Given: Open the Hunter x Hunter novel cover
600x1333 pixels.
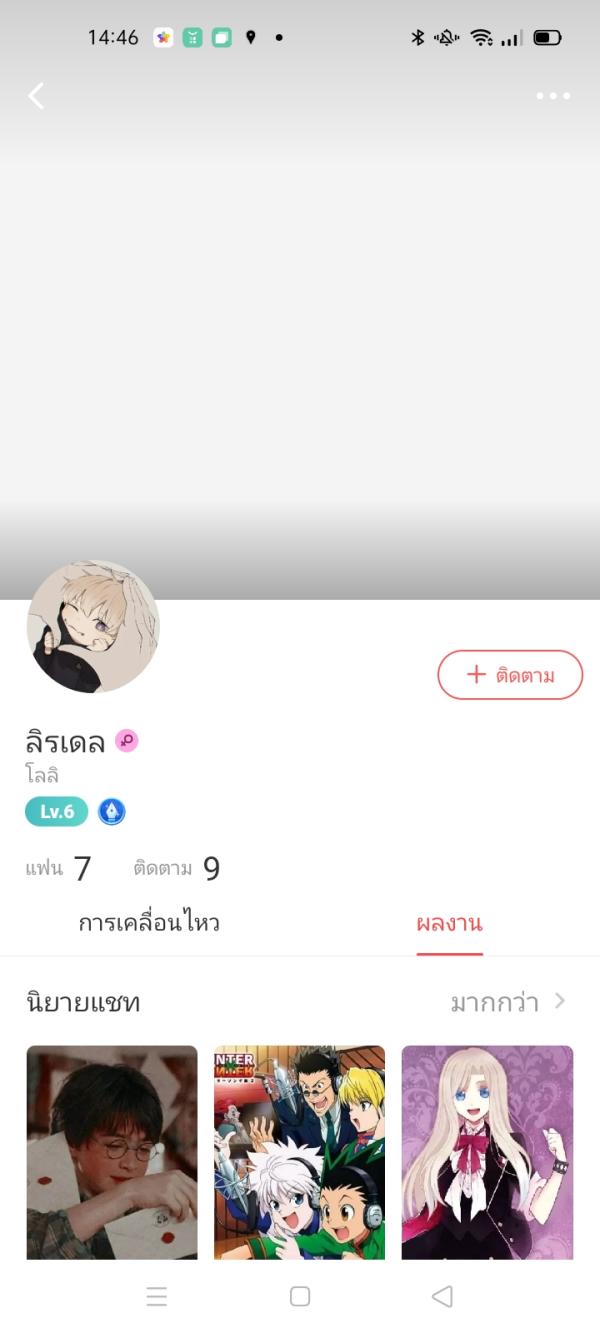Looking at the screenshot, I should [x=299, y=1152].
